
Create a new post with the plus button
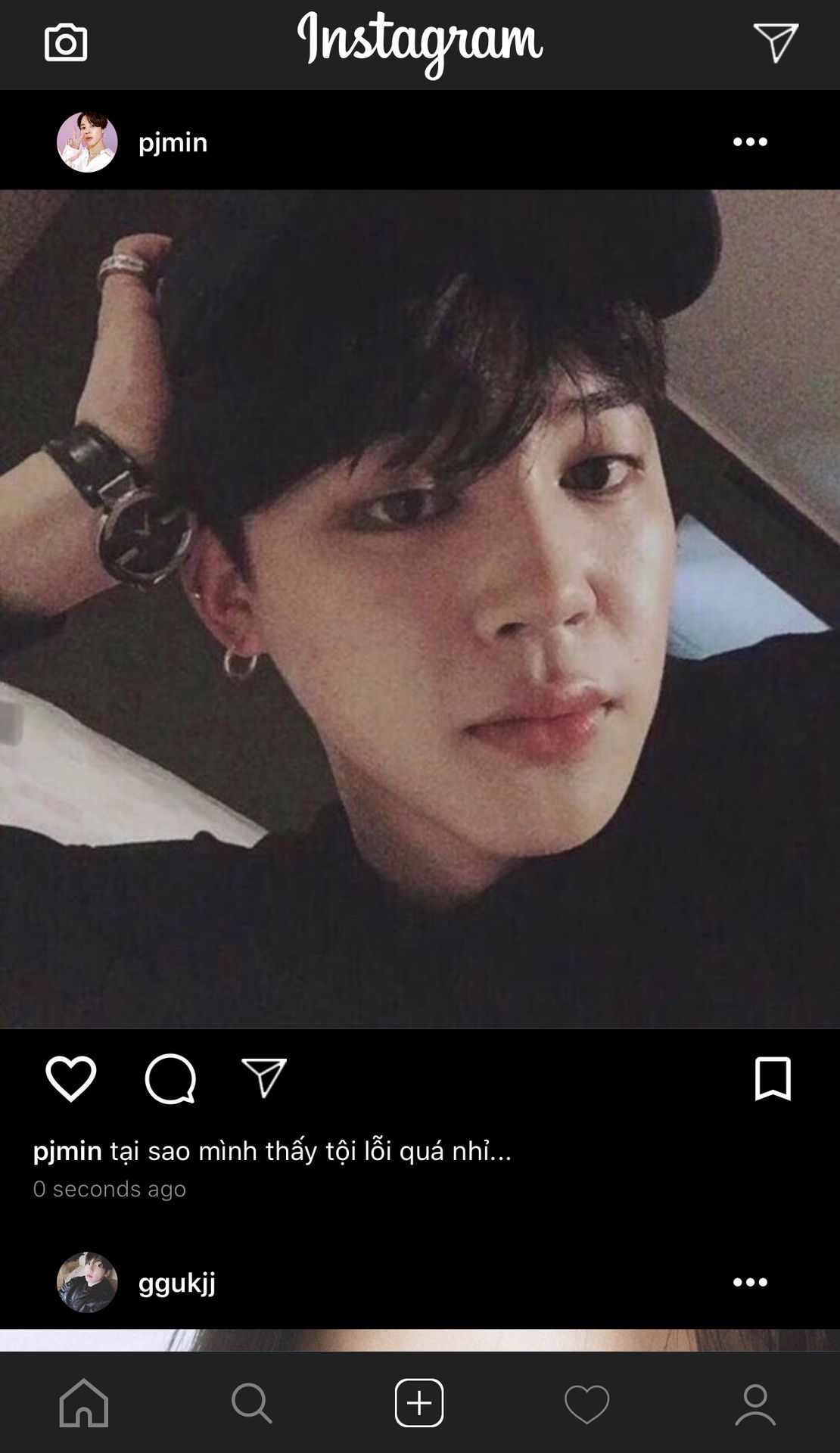[x=419, y=1403]
